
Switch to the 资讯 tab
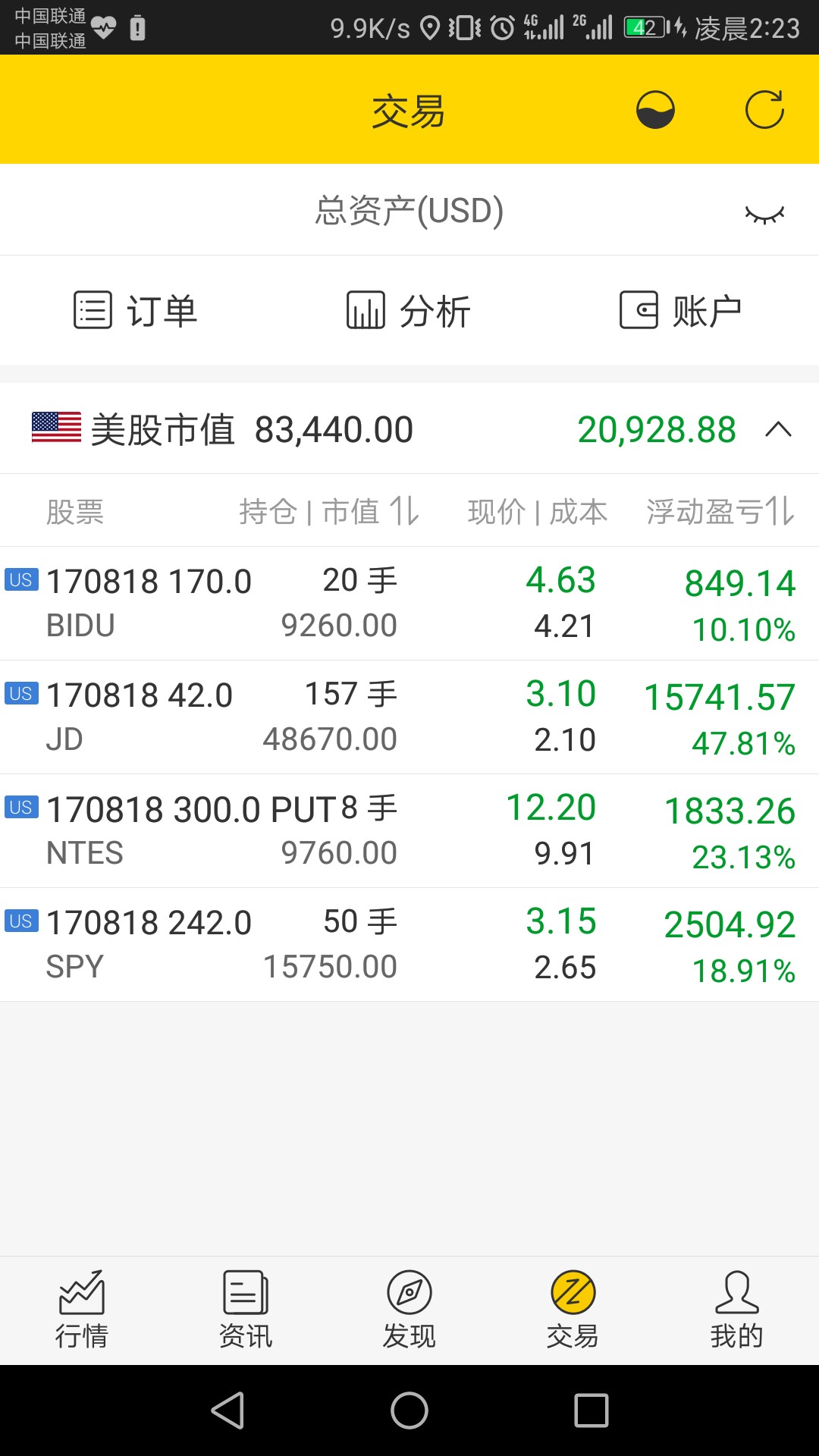(x=246, y=1310)
